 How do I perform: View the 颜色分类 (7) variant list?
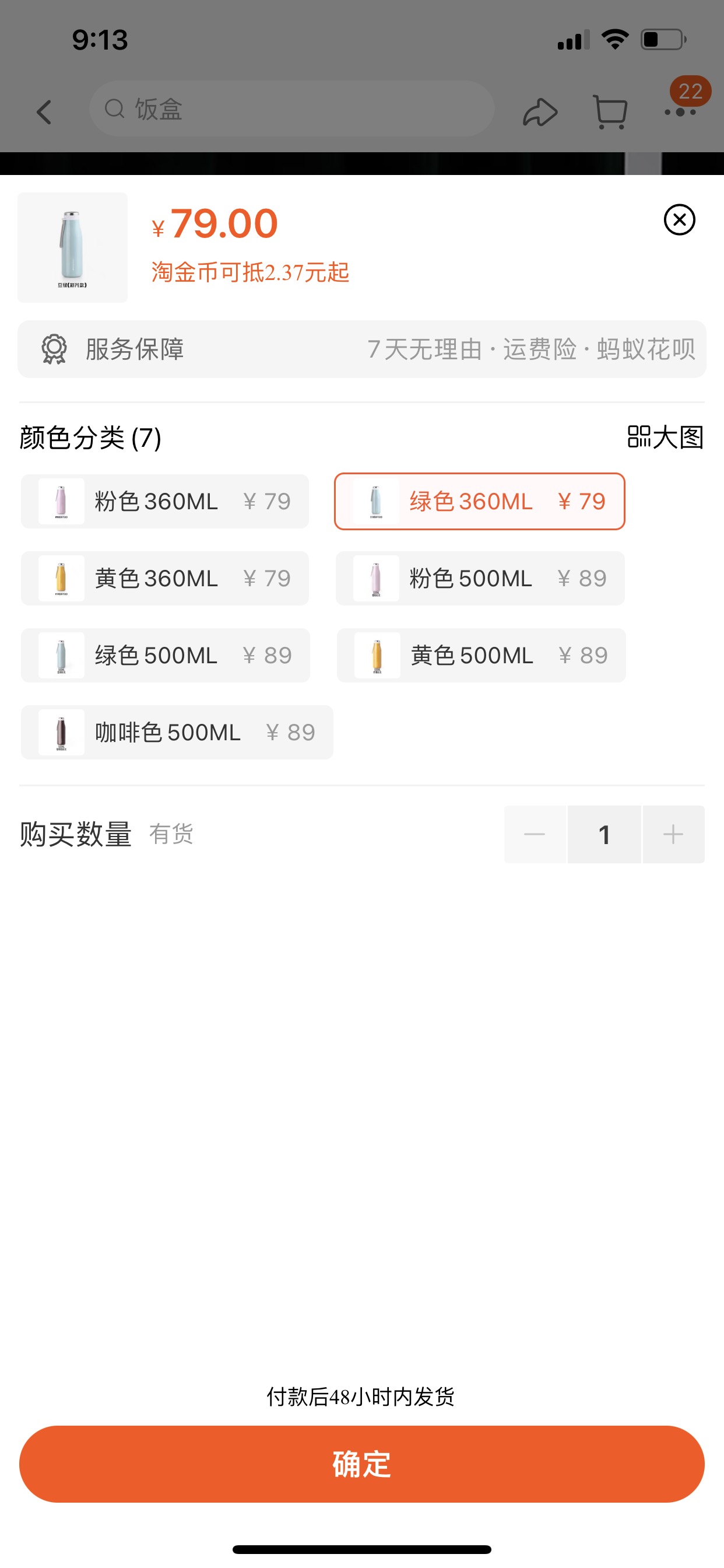click(89, 437)
